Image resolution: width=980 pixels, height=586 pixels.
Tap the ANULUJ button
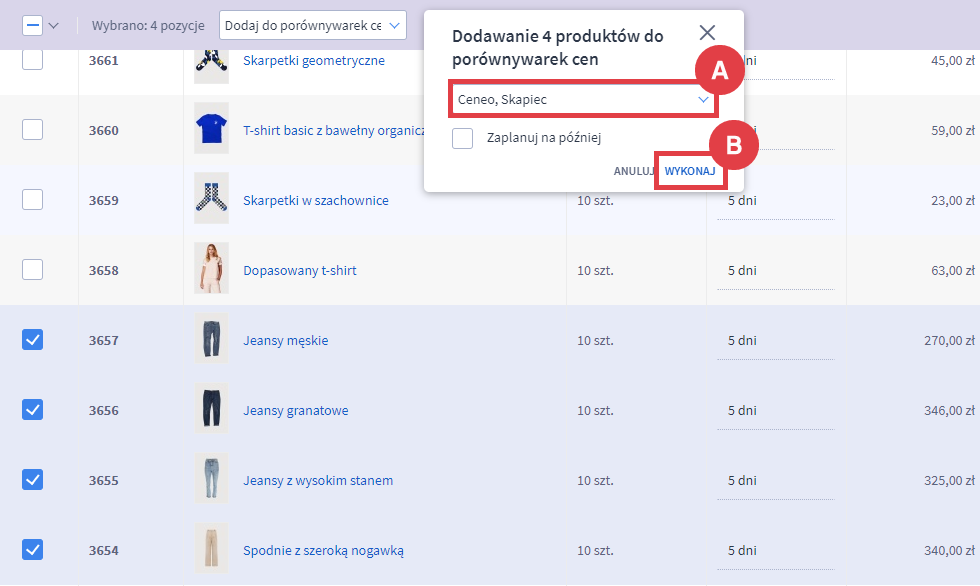[633, 171]
